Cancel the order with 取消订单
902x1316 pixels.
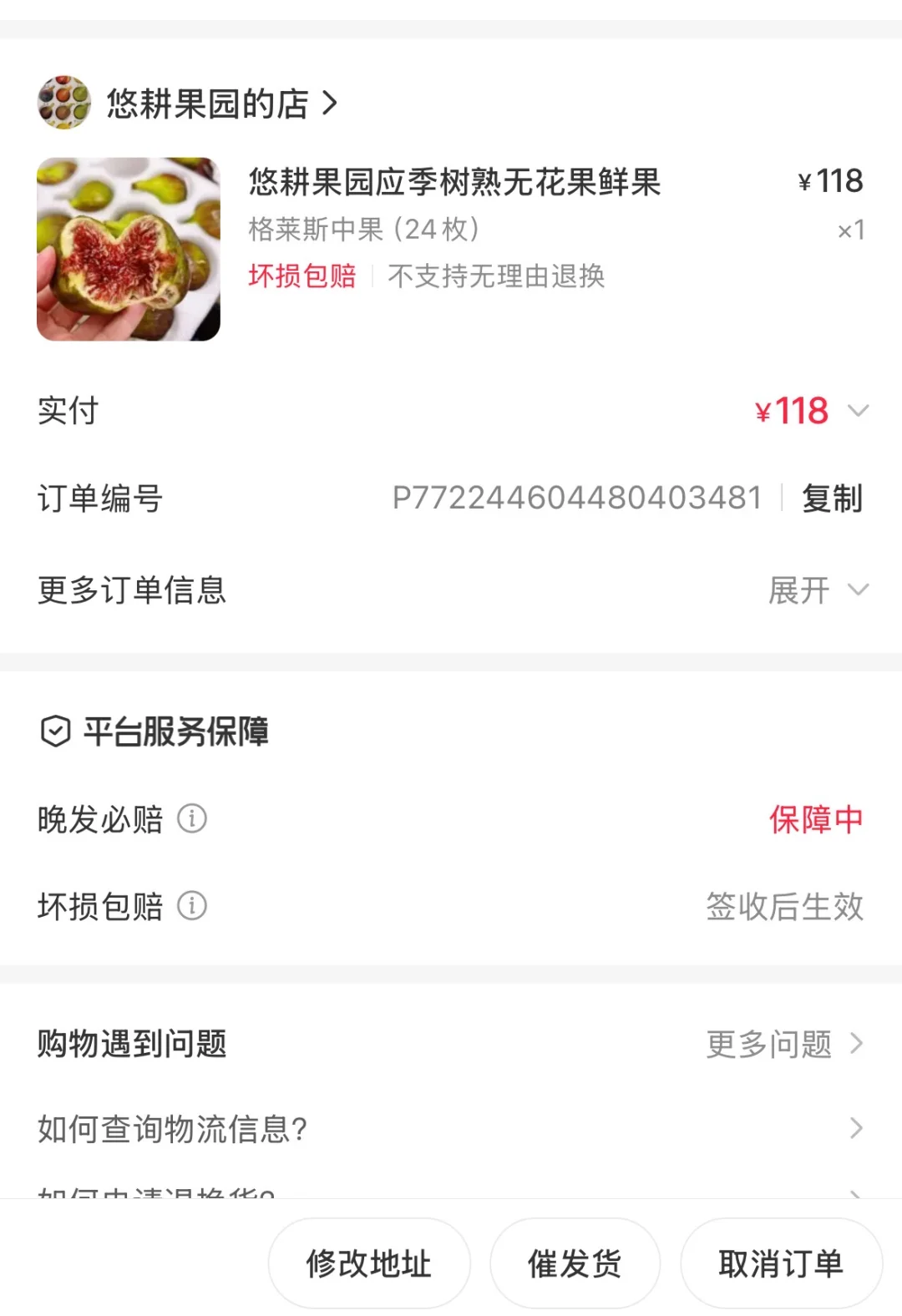[x=781, y=1263]
